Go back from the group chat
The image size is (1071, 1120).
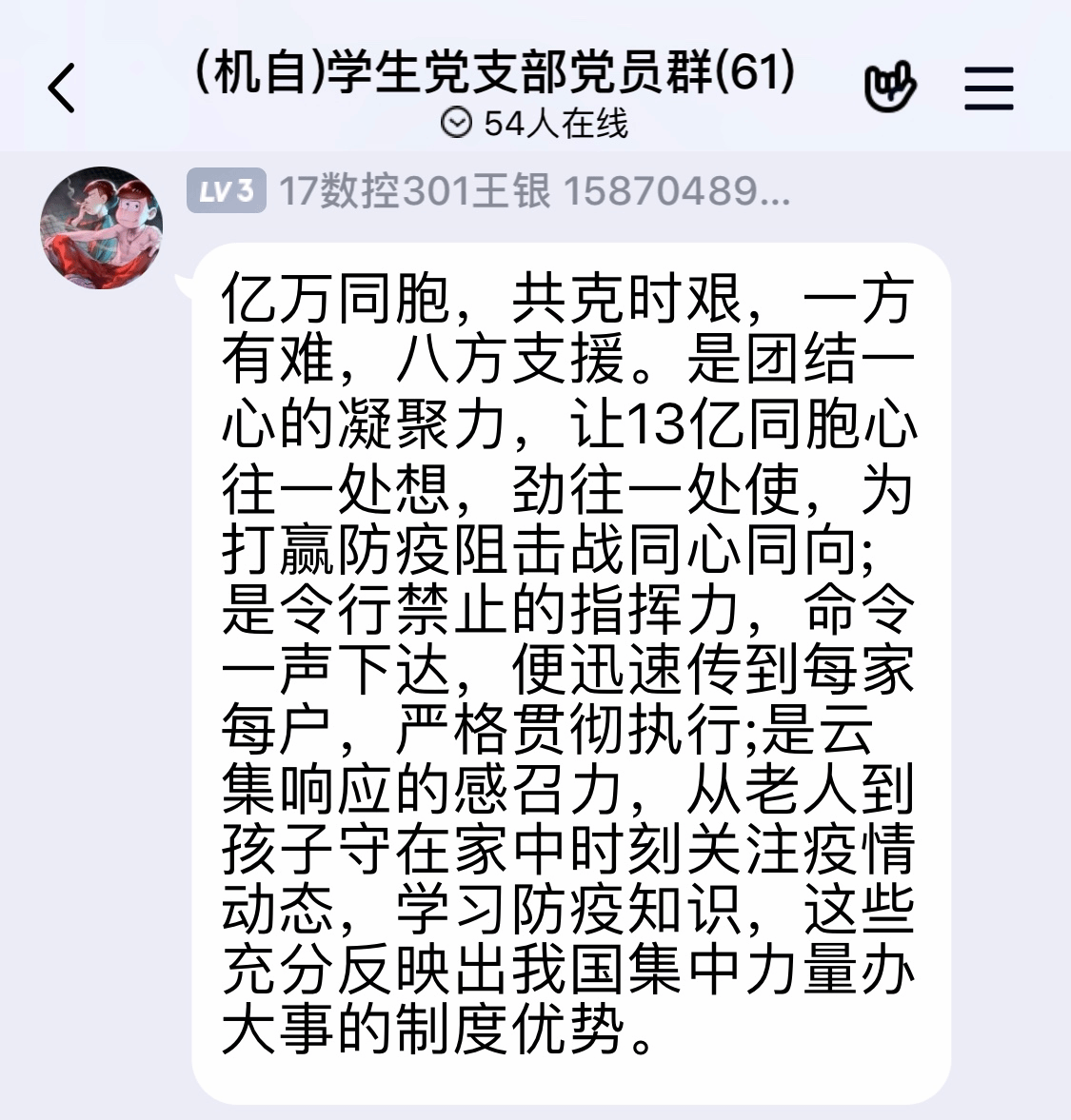pyautogui.click(x=62, y=88)
